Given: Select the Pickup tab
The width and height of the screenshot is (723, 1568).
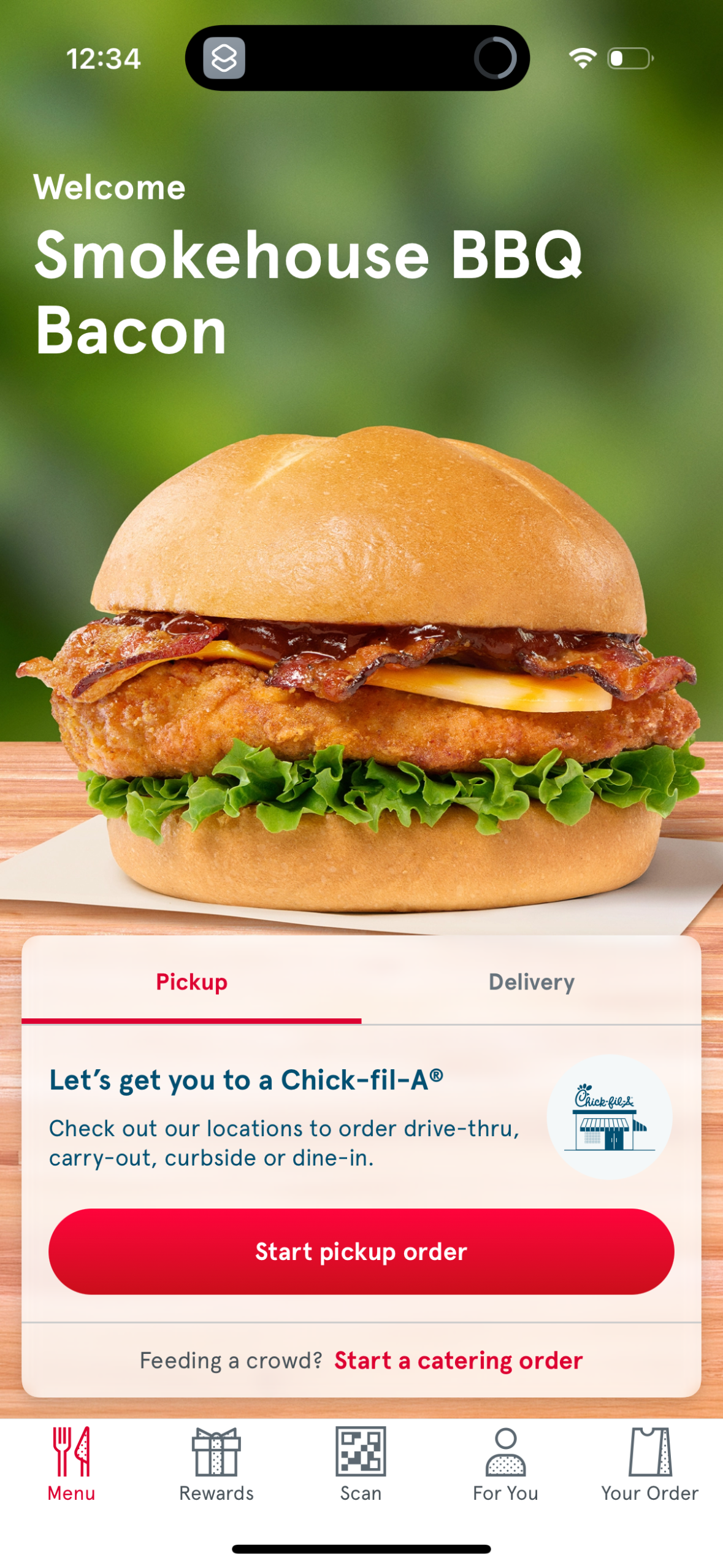Looking at the screenshot, I should 192,982.
